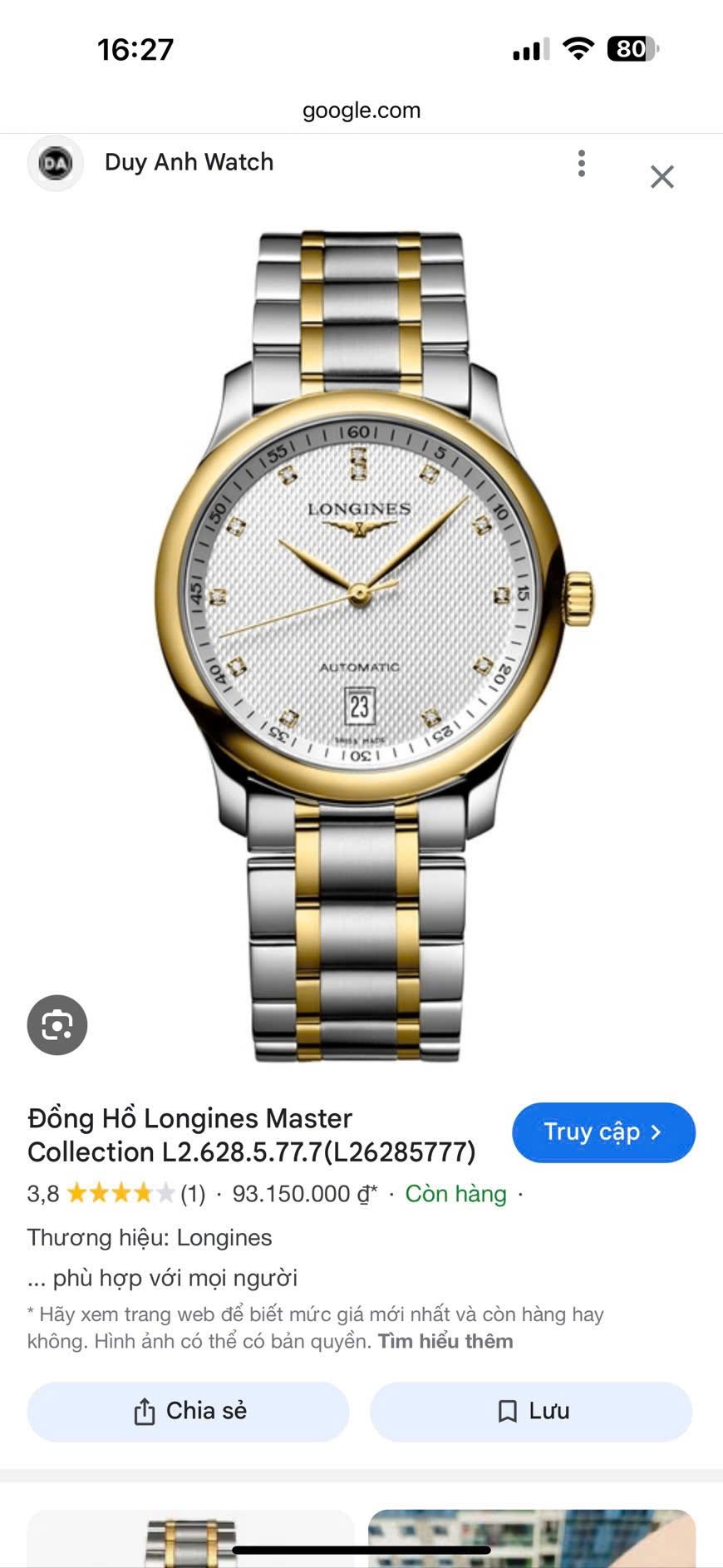Screen dimensions: 723x1568
Task: Search this image with Google Lens
Action: (57, 1025)
